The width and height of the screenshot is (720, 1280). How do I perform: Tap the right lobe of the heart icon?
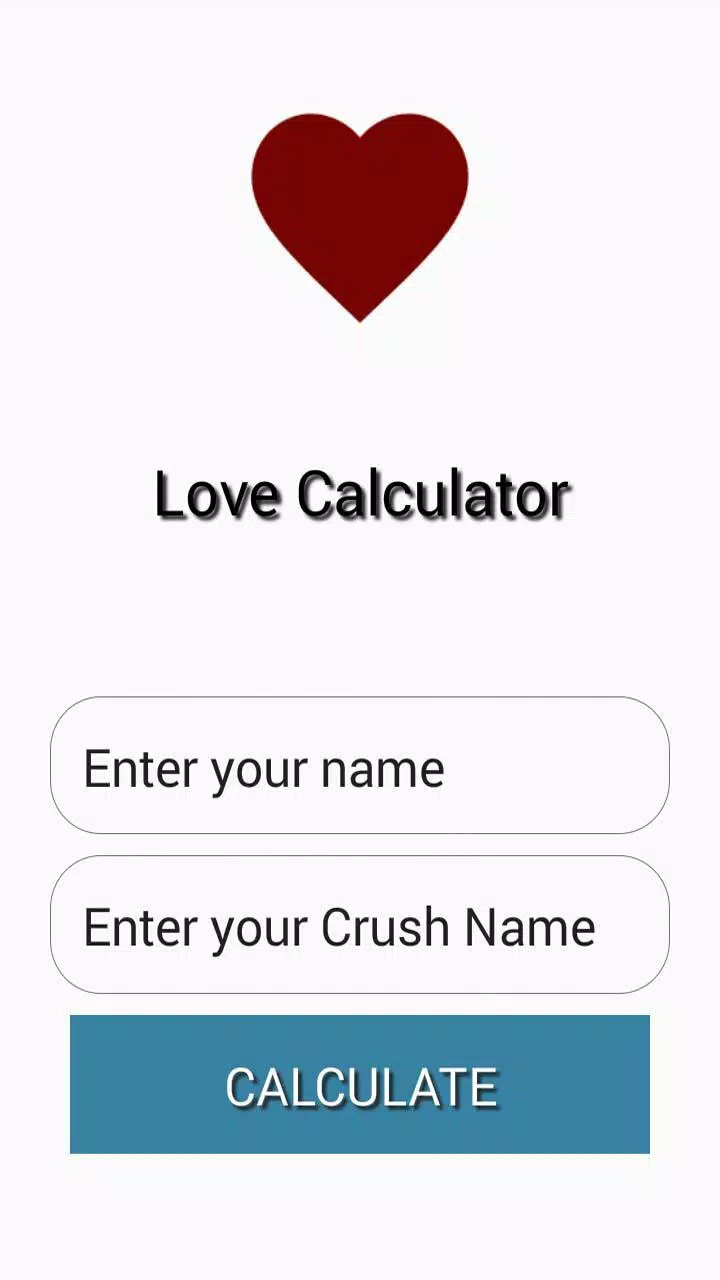(415, 170)
